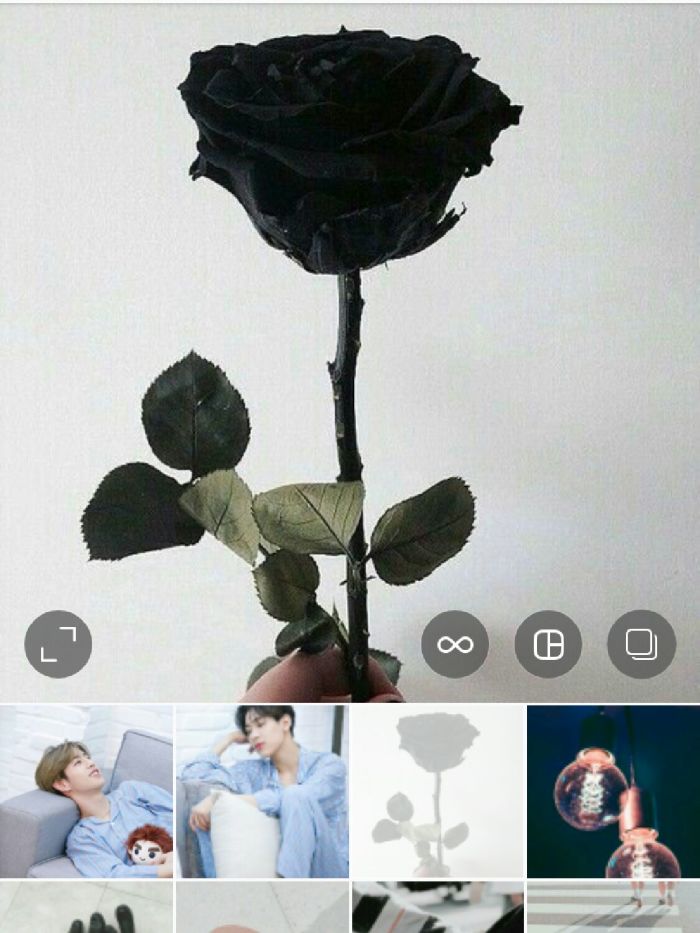Select the black rose thumbnail
This screenshot has width=700, height=933.
[437, 791]
